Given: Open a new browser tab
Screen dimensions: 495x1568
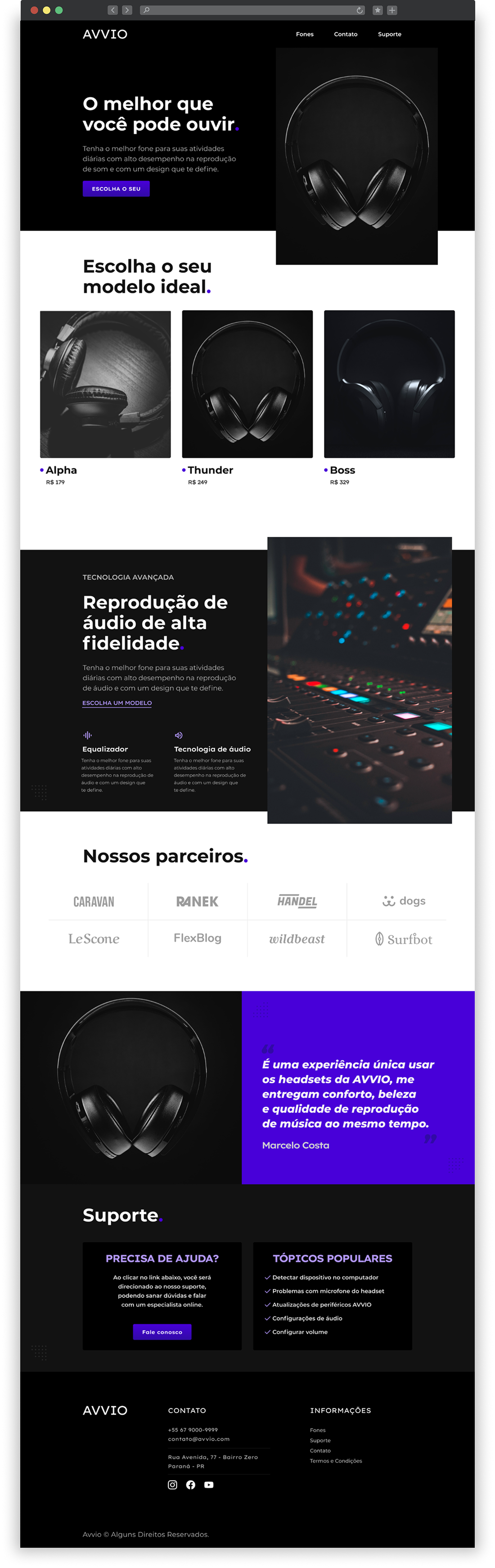Looking at the screenshot, I should point(392,10).
